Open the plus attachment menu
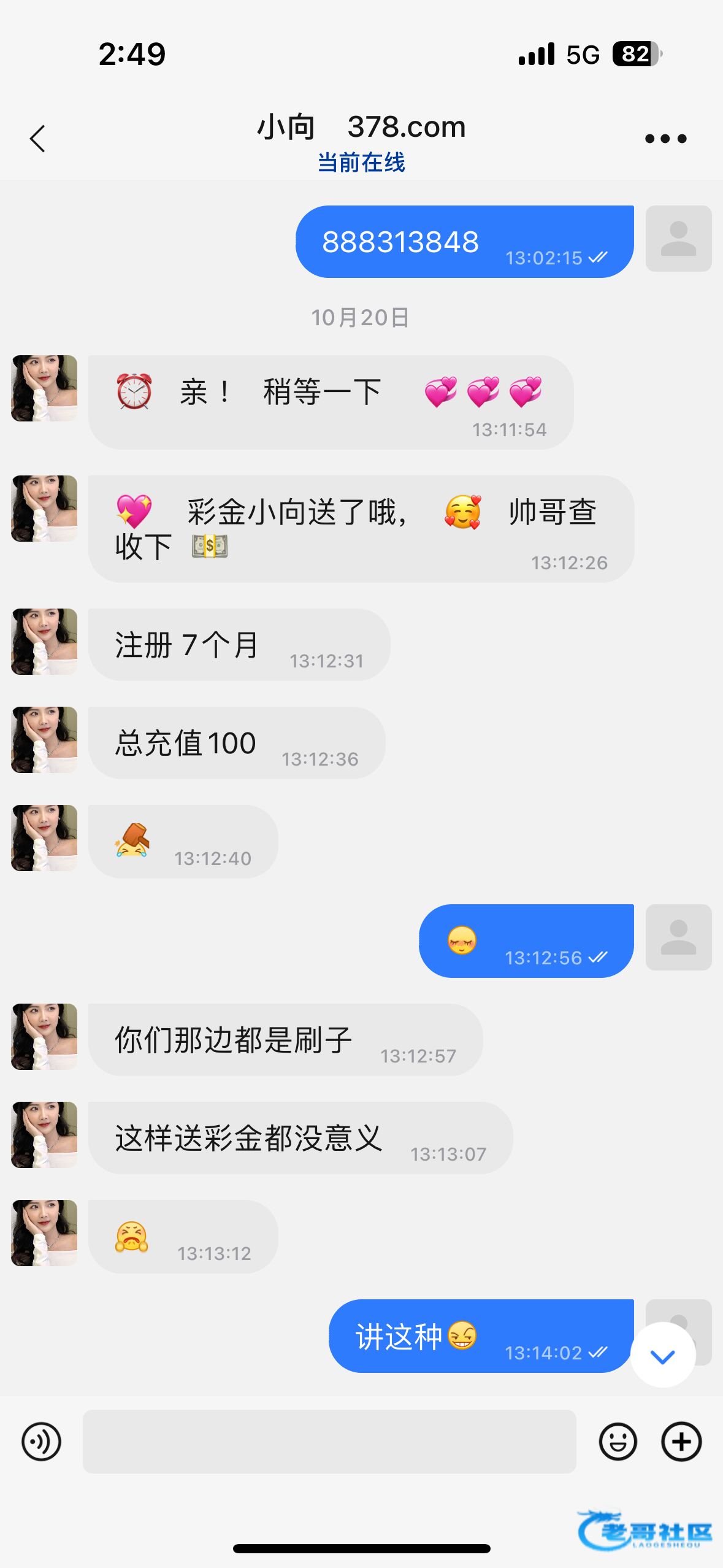 pos(681,1442)
